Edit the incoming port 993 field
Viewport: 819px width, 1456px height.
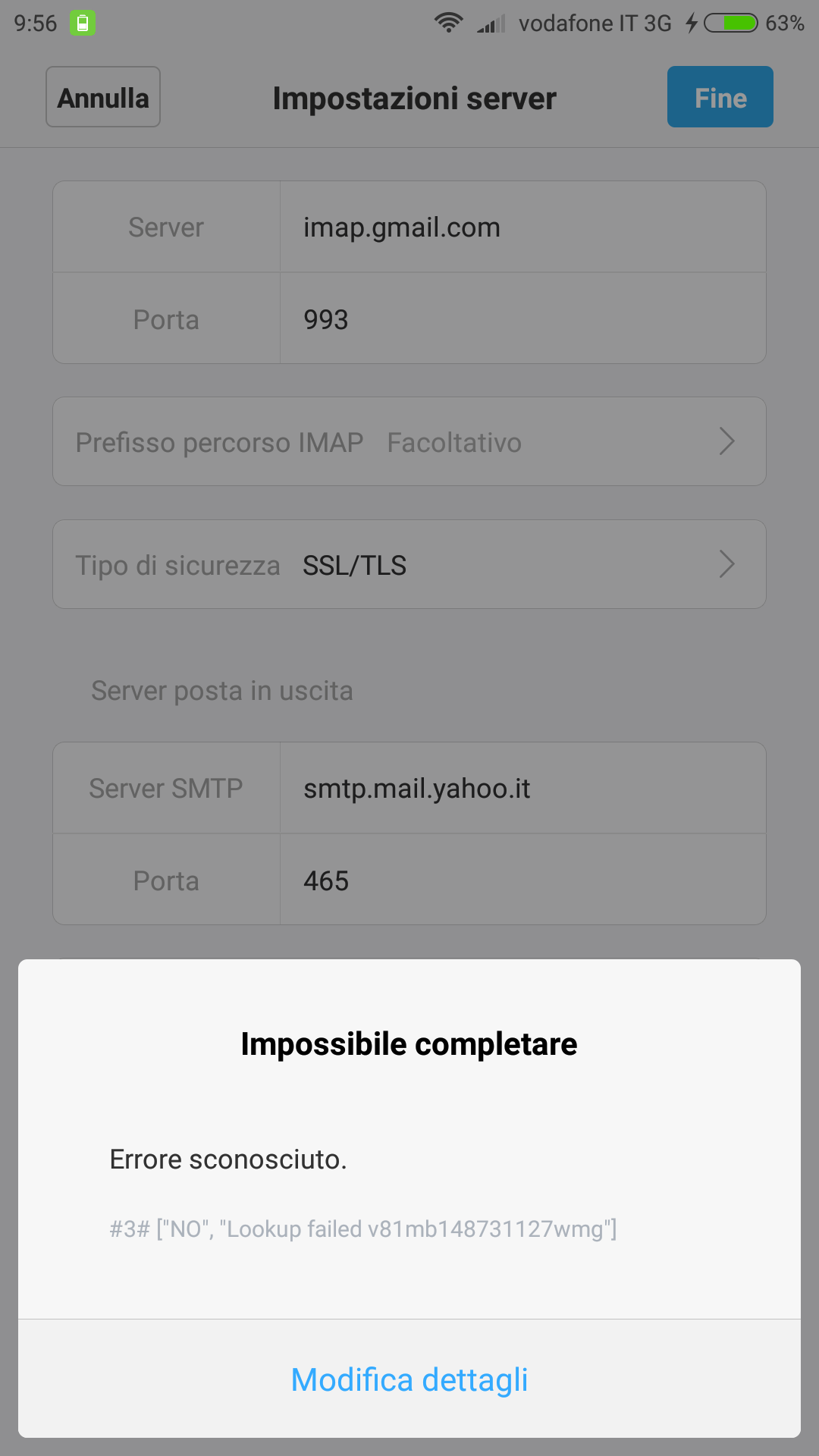[523, 319]
